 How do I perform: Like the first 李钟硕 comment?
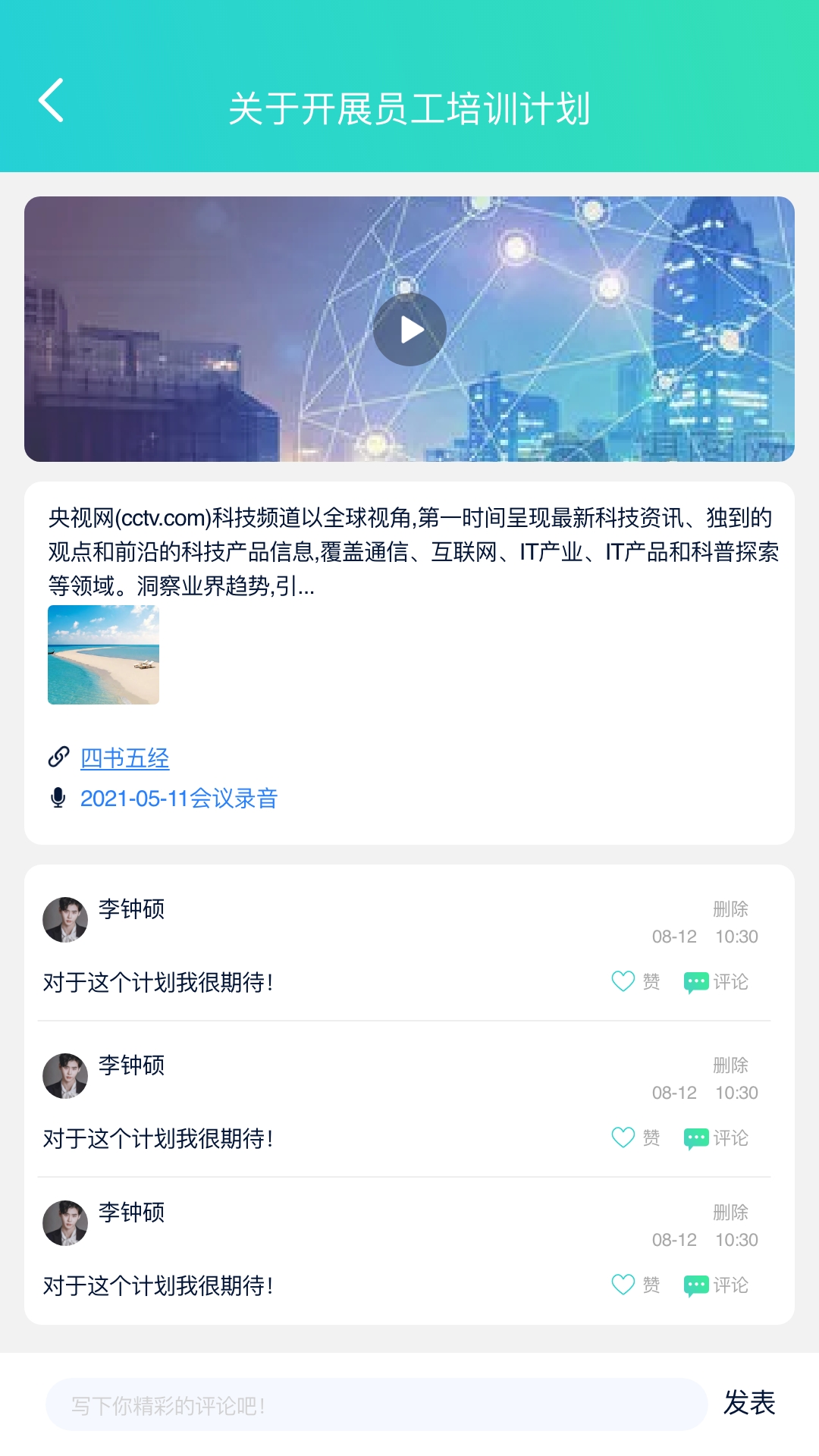pos(635,982)
